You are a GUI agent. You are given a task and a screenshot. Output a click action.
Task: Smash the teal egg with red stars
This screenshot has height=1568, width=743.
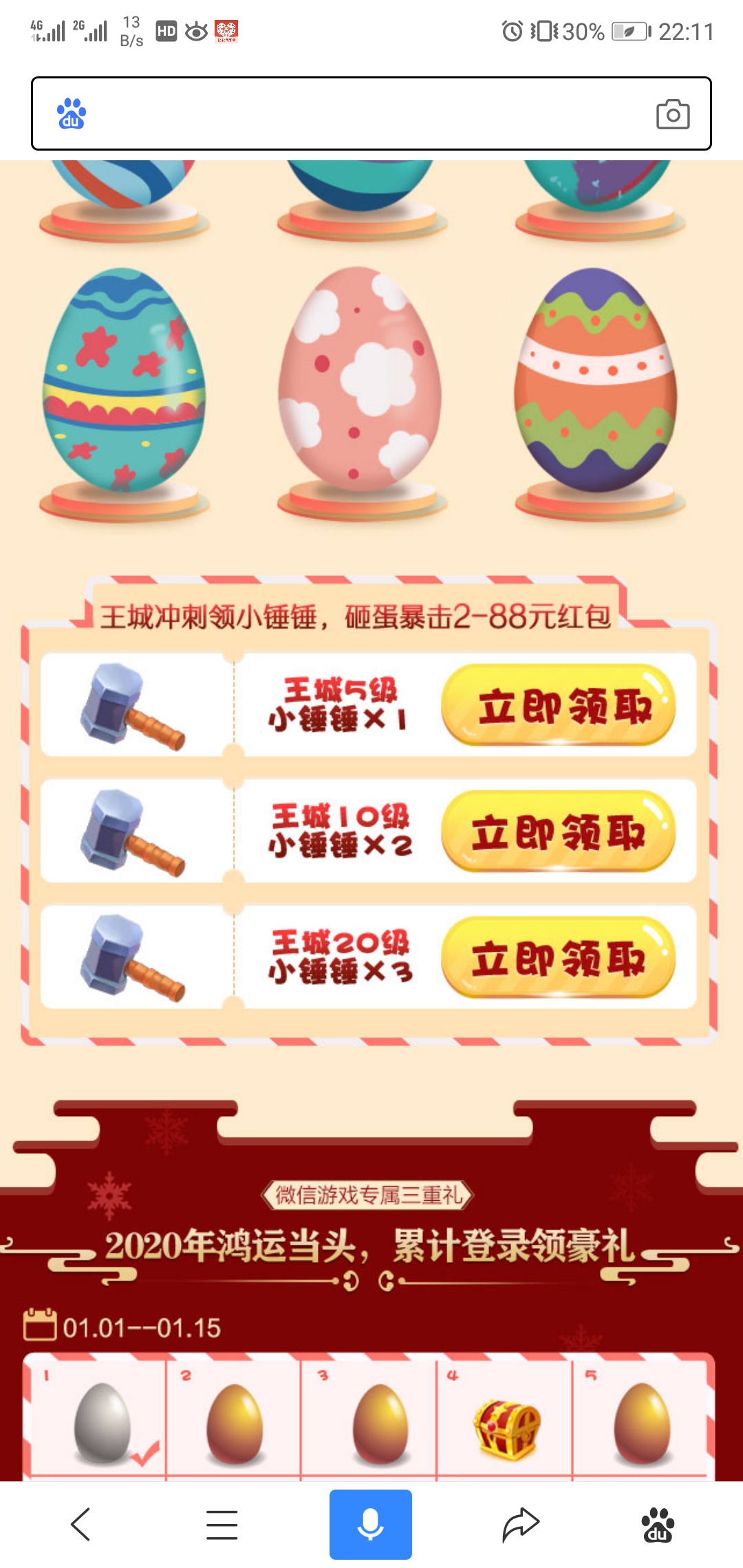(124, 382)
